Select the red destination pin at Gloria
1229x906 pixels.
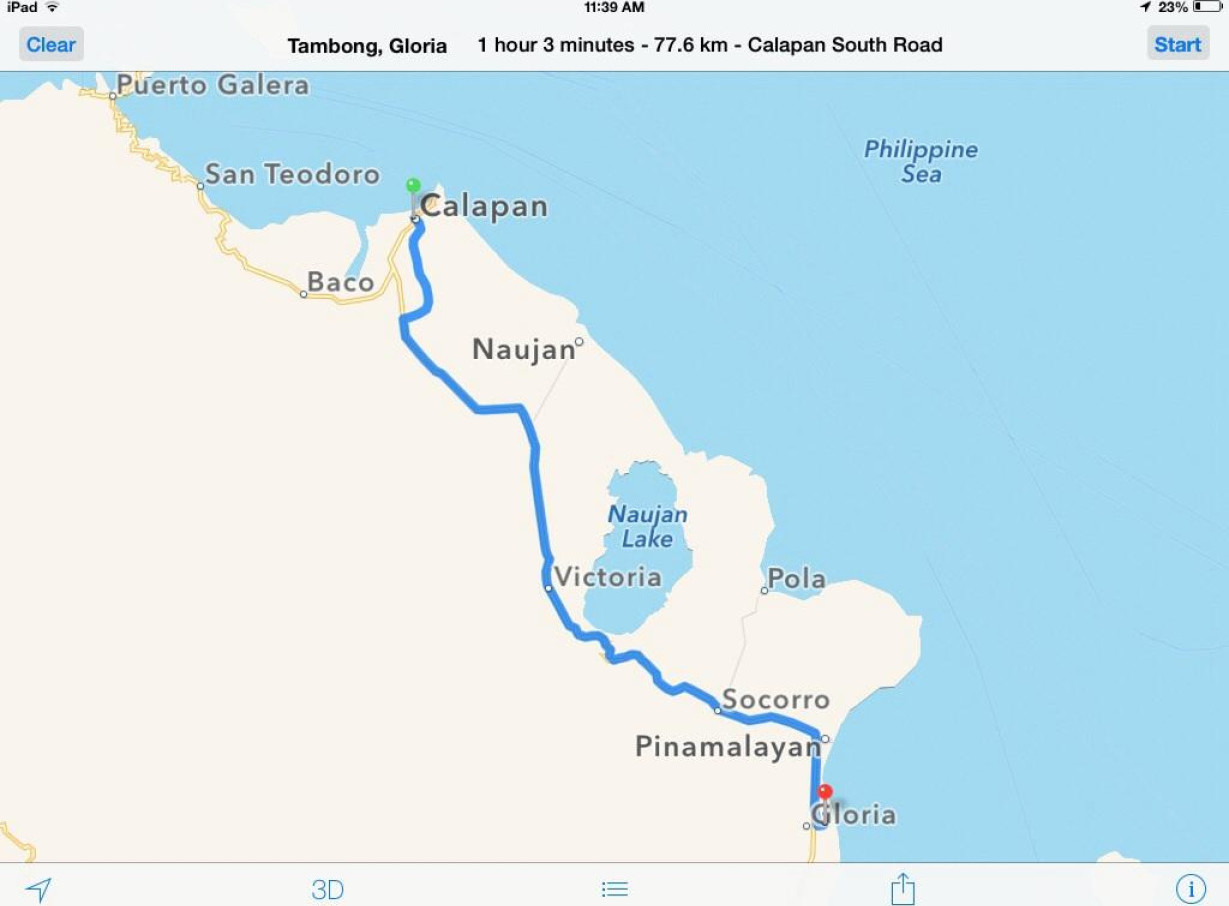coord(825,793)
